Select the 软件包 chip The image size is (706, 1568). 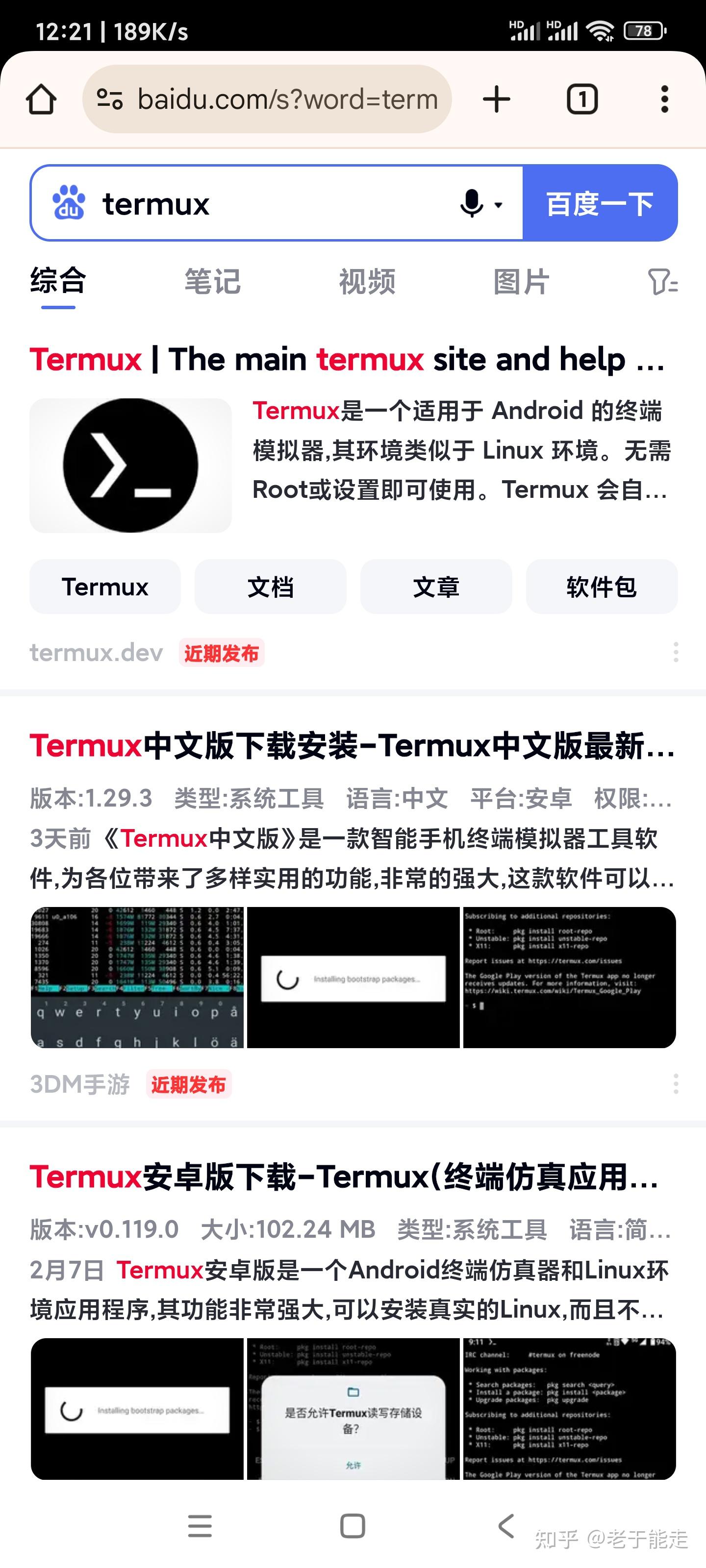(x=601, y=587)
